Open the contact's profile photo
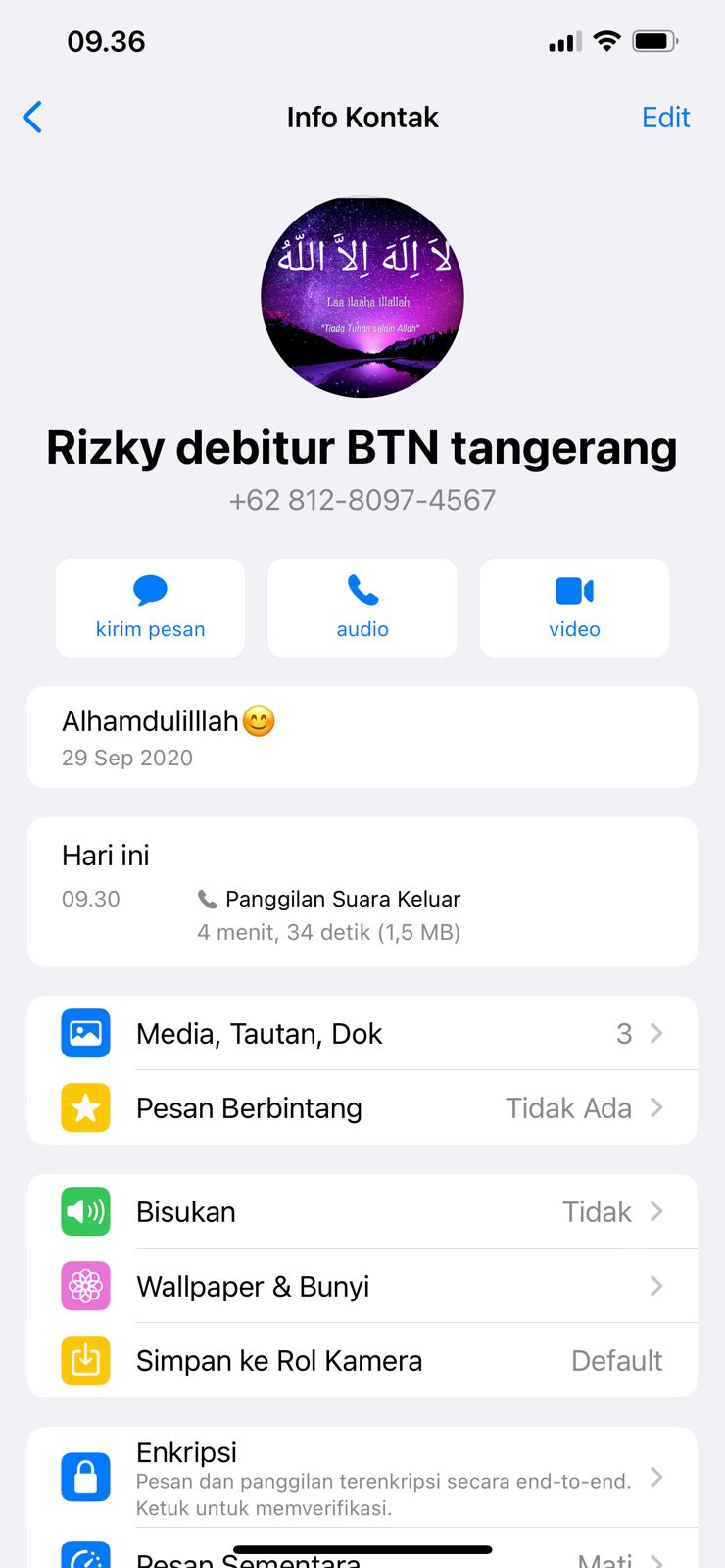The image size is (725, 1568). tap(362, 297)
